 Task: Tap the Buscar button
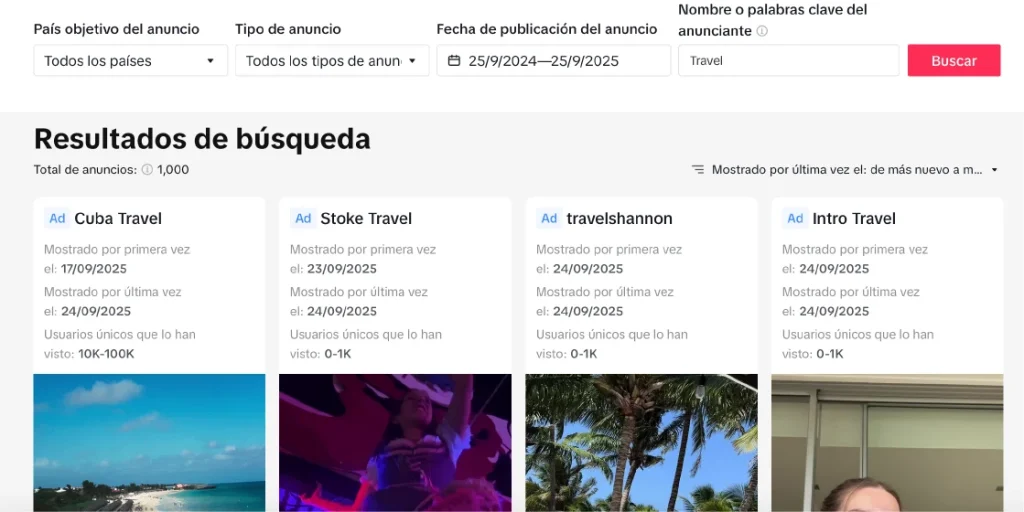tap(953, 61)
